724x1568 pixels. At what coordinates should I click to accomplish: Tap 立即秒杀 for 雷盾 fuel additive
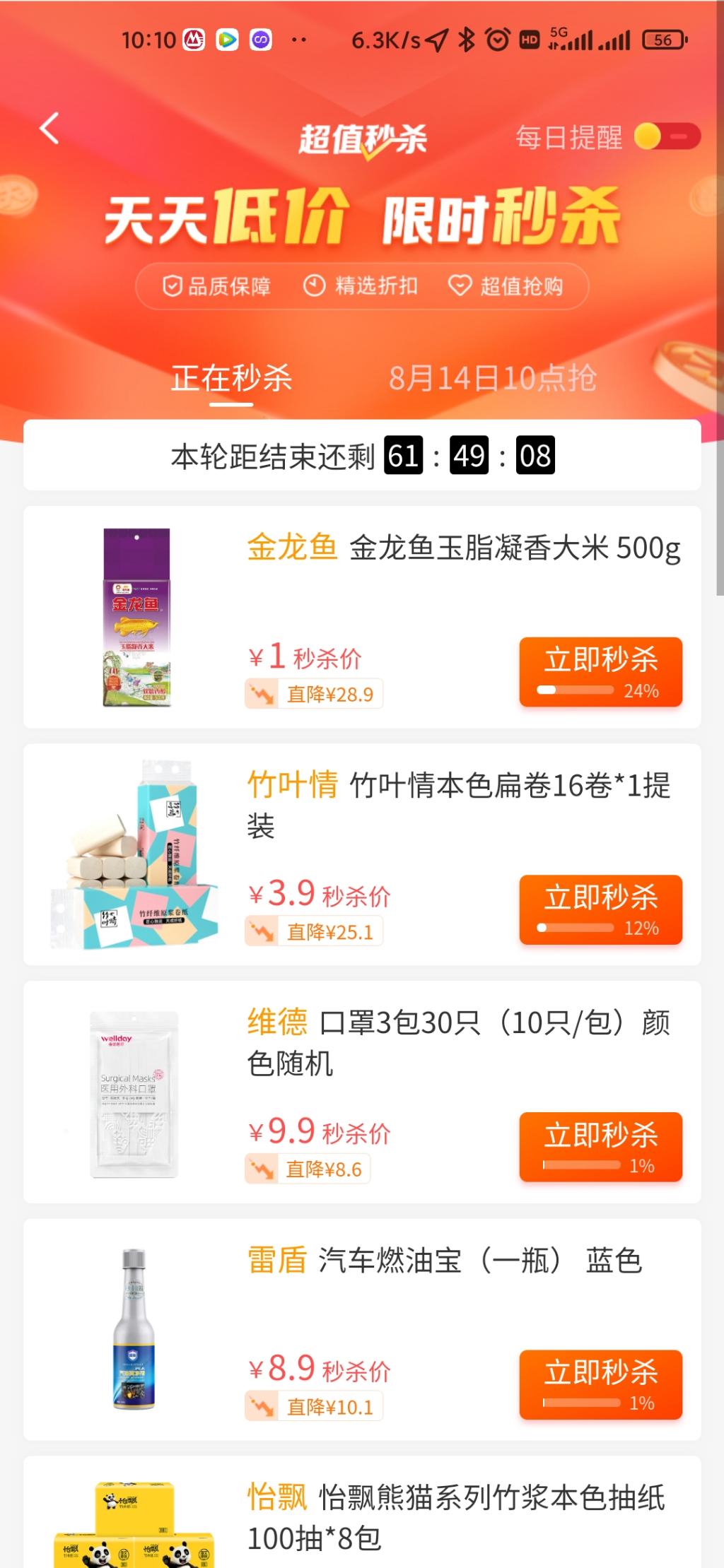pos(601,1384)
